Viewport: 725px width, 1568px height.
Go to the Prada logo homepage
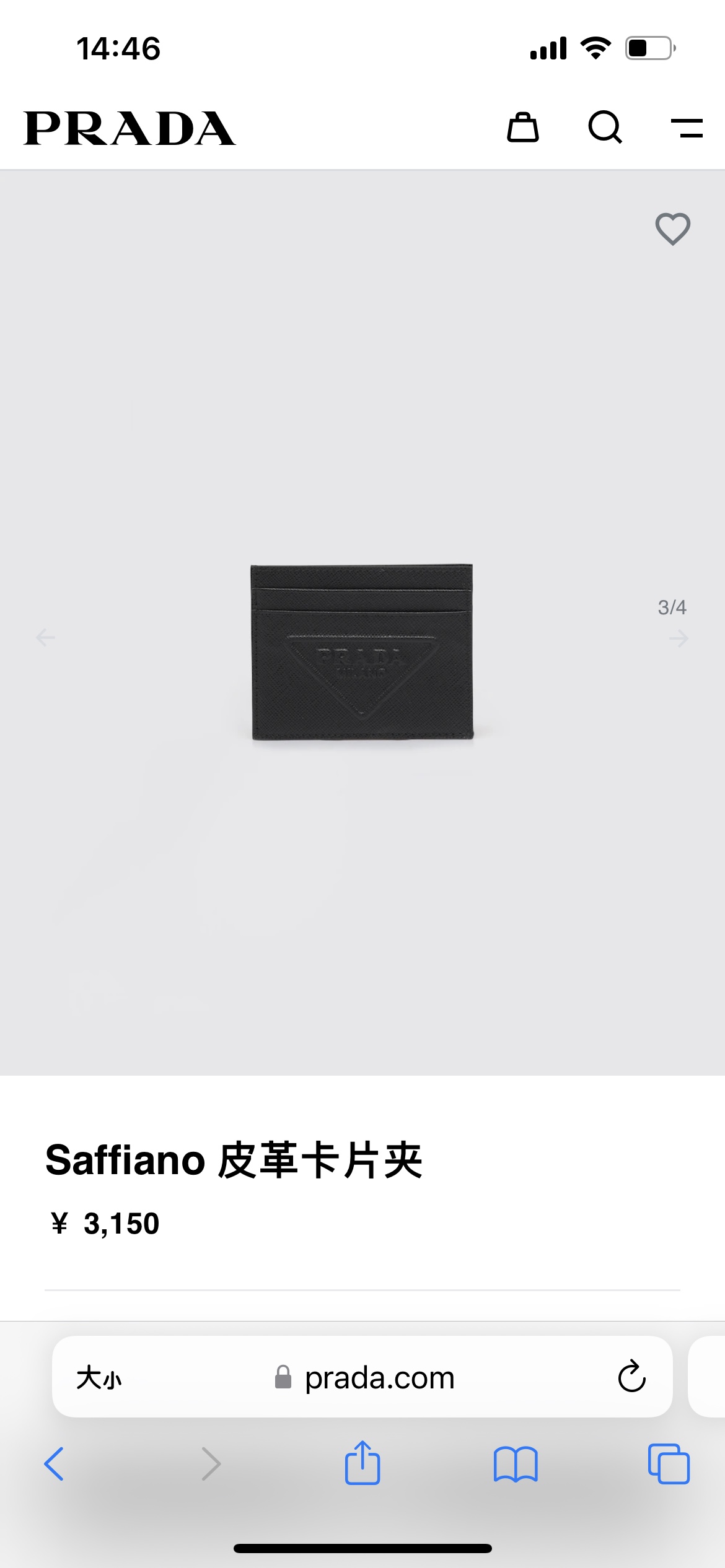[x=130, y=129]
